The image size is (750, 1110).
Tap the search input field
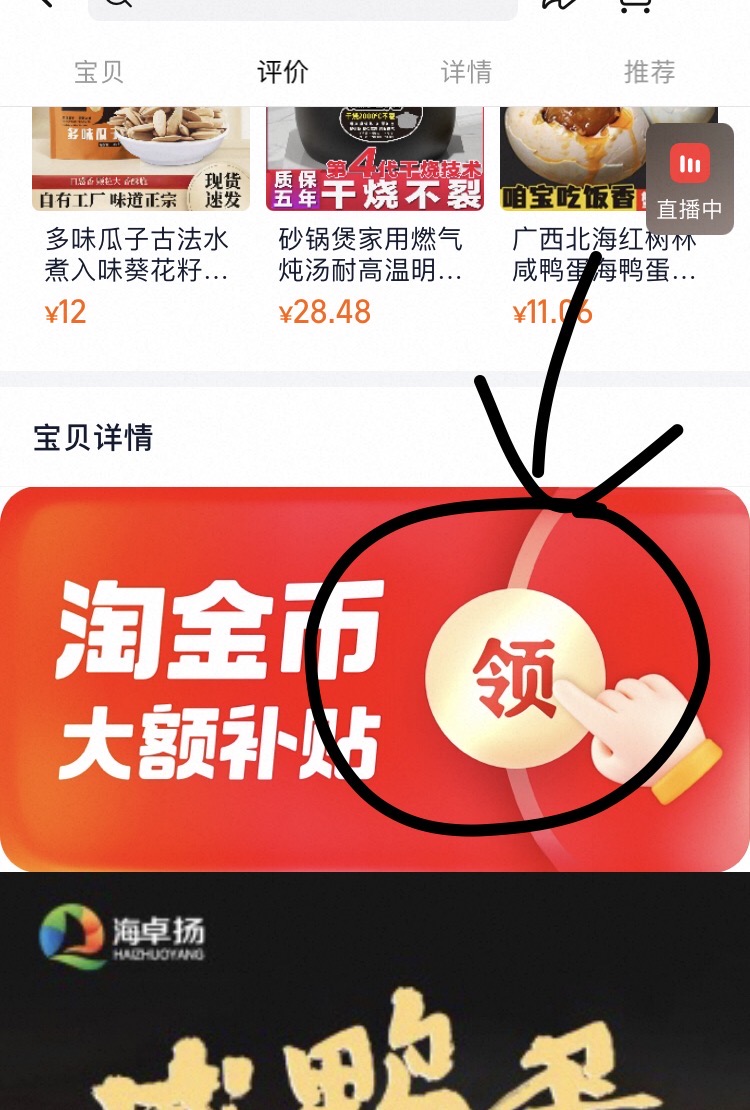(300, 9)
